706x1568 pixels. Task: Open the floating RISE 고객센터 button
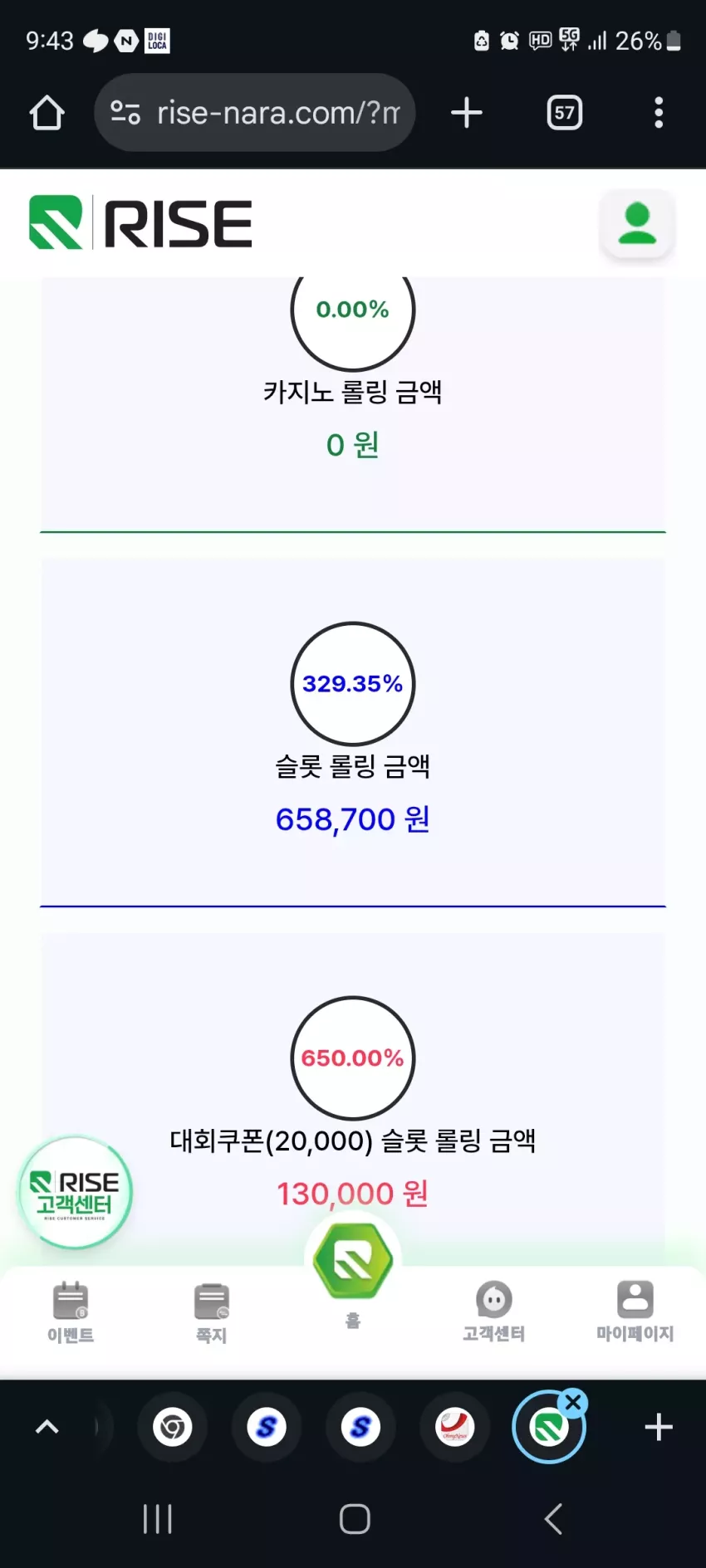pos(75,1193)
